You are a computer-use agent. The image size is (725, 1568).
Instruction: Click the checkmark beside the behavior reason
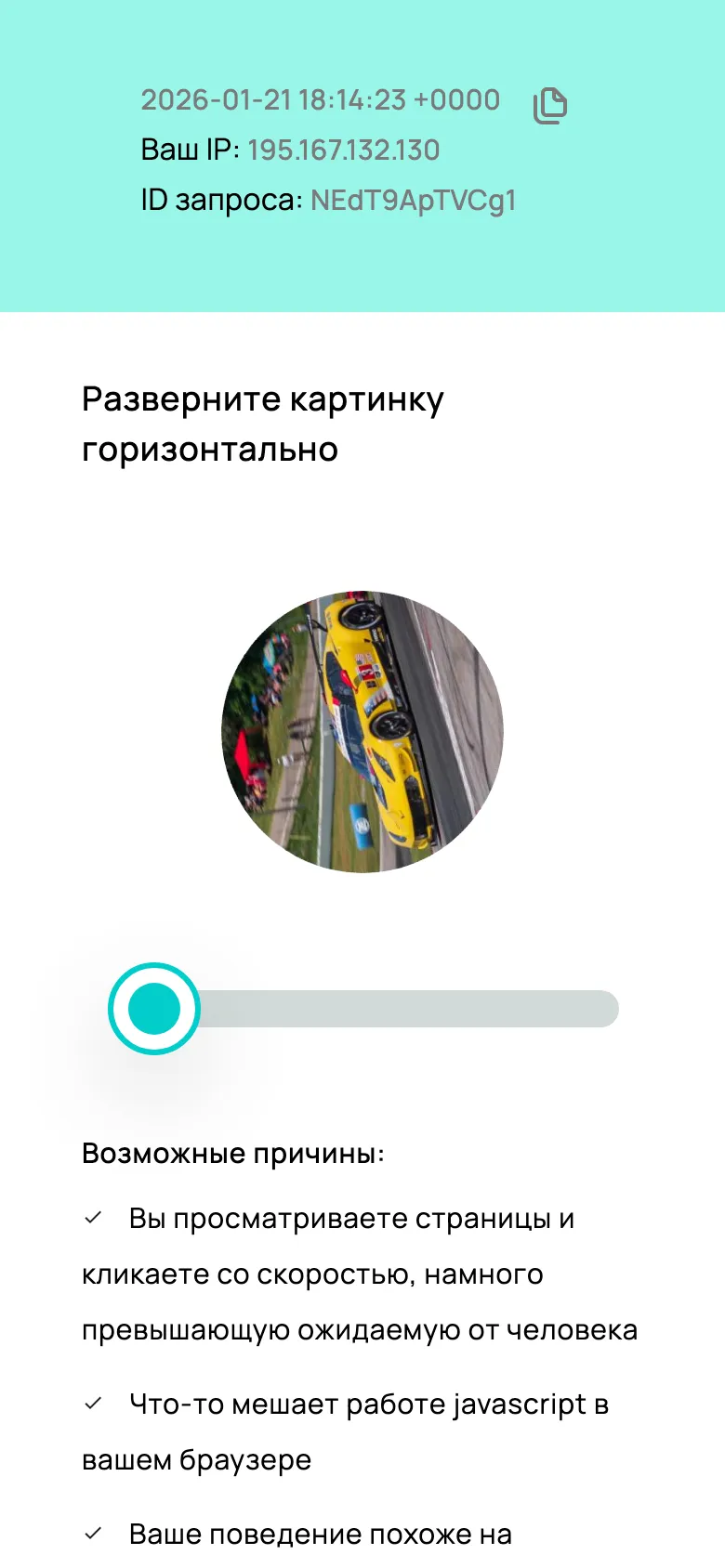[93, 1533]
